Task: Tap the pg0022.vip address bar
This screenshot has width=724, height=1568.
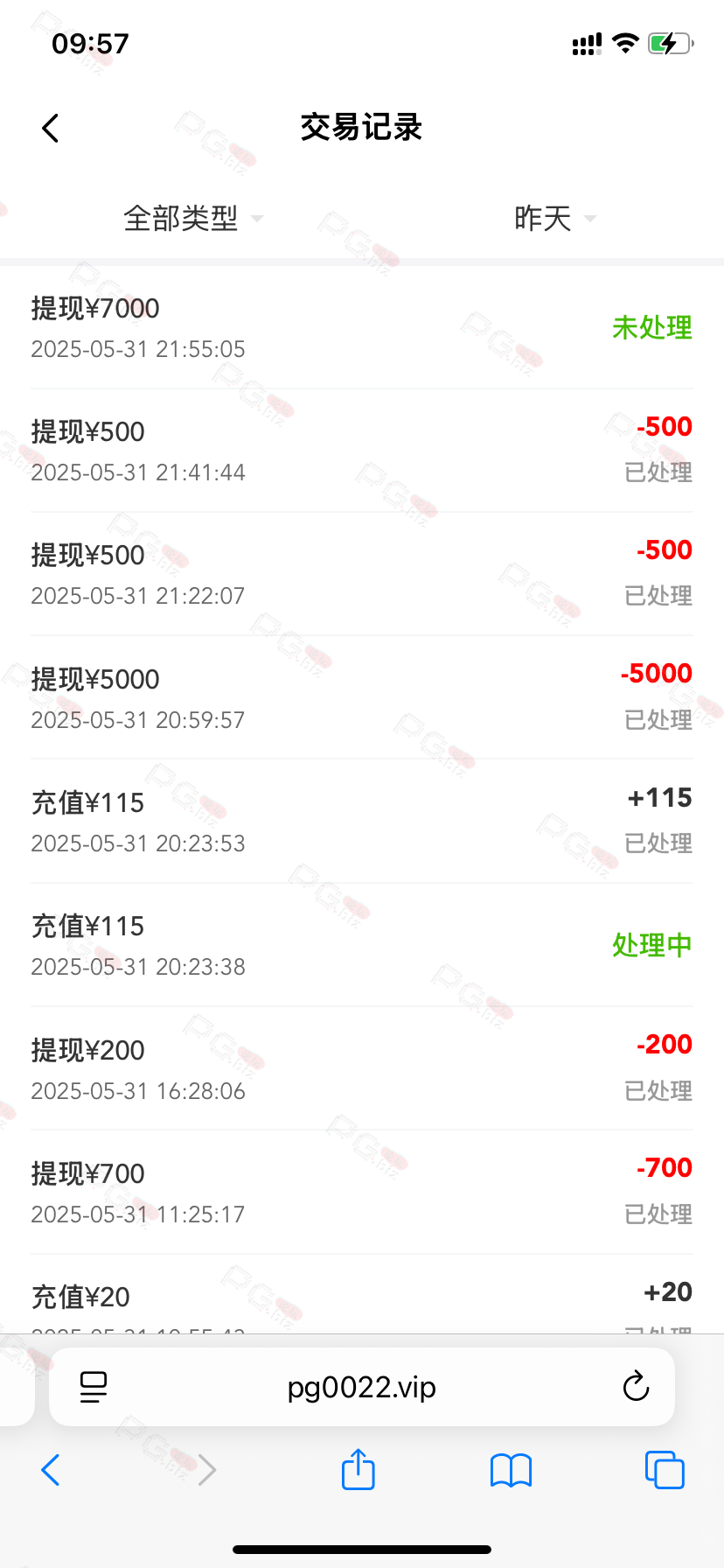Action: [362, 1387]
